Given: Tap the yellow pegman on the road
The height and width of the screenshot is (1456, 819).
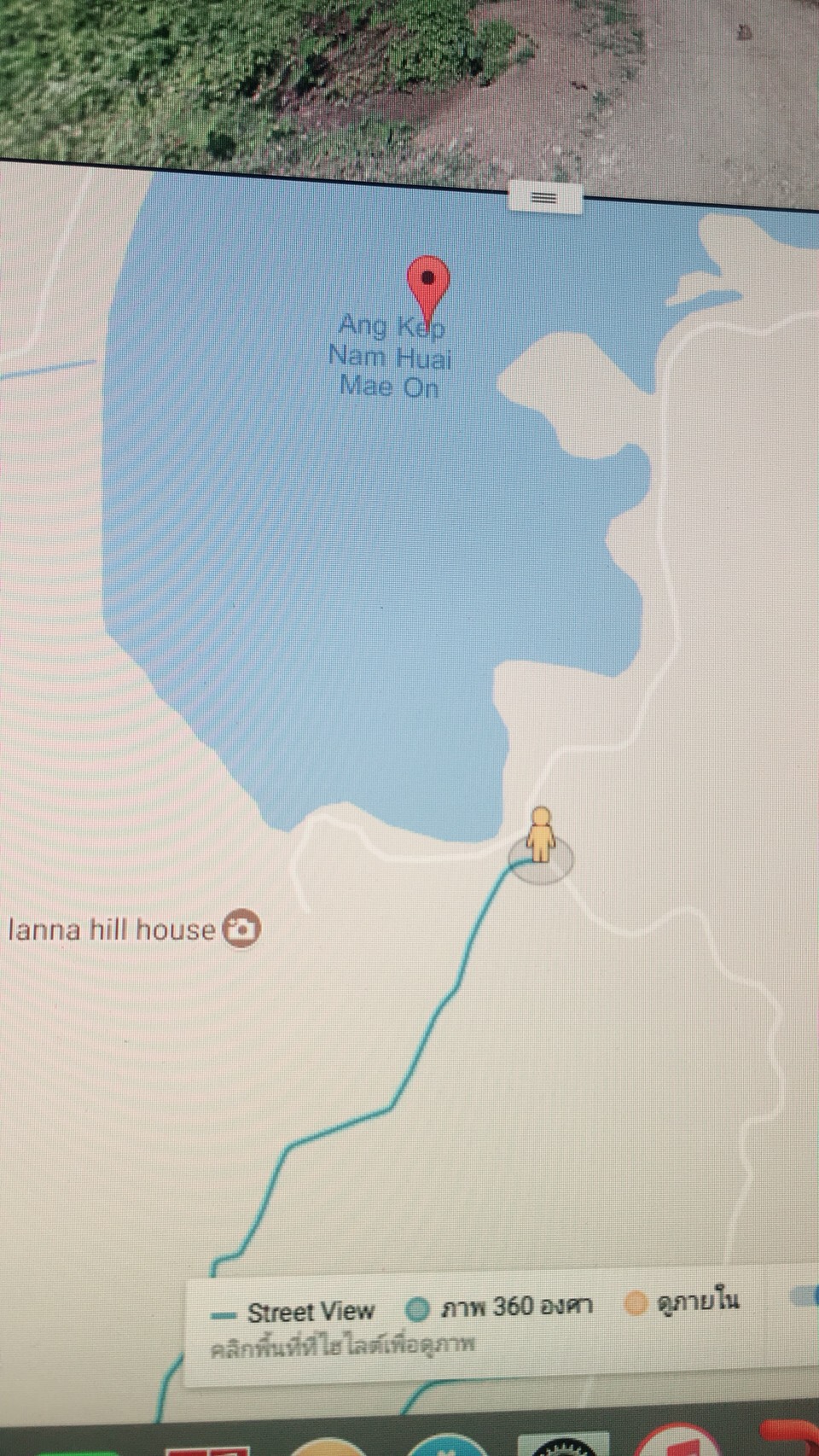Looking at the screenshot, I should click(x=541, y=836).
